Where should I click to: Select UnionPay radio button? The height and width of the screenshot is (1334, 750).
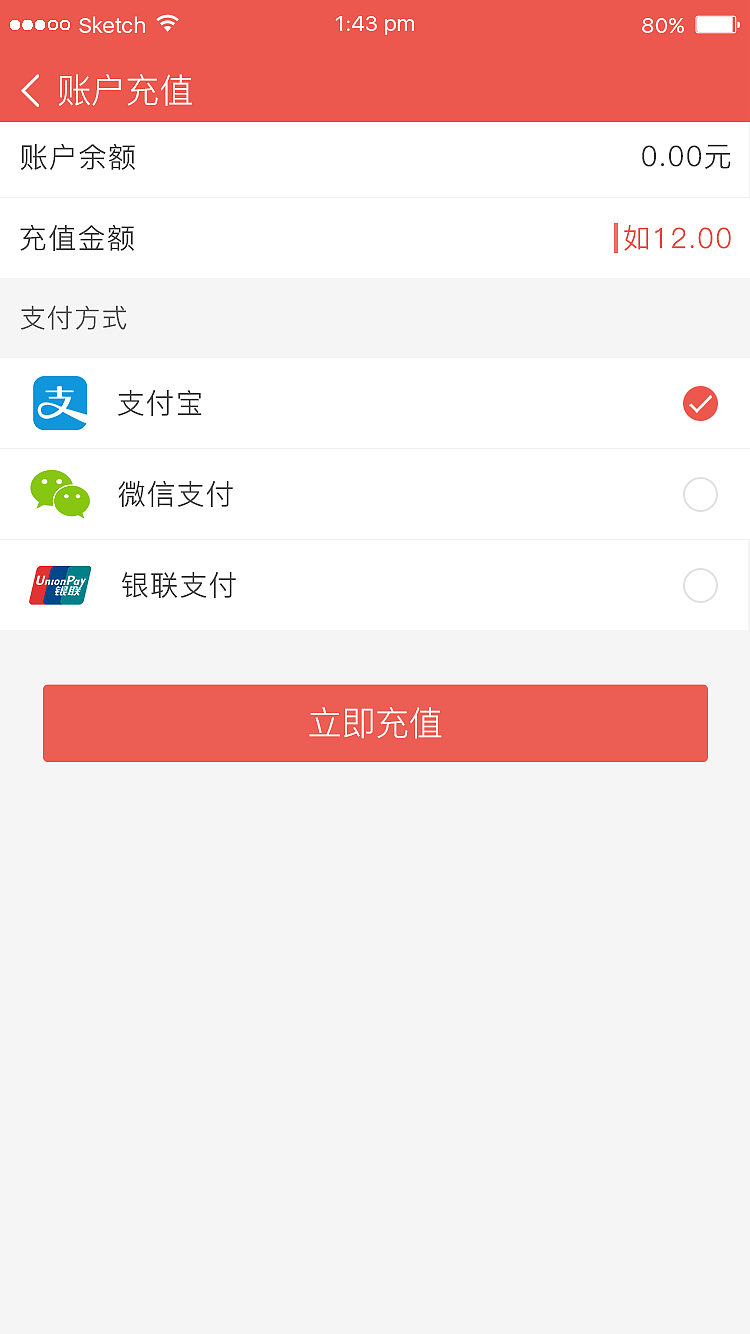[700, 585]
